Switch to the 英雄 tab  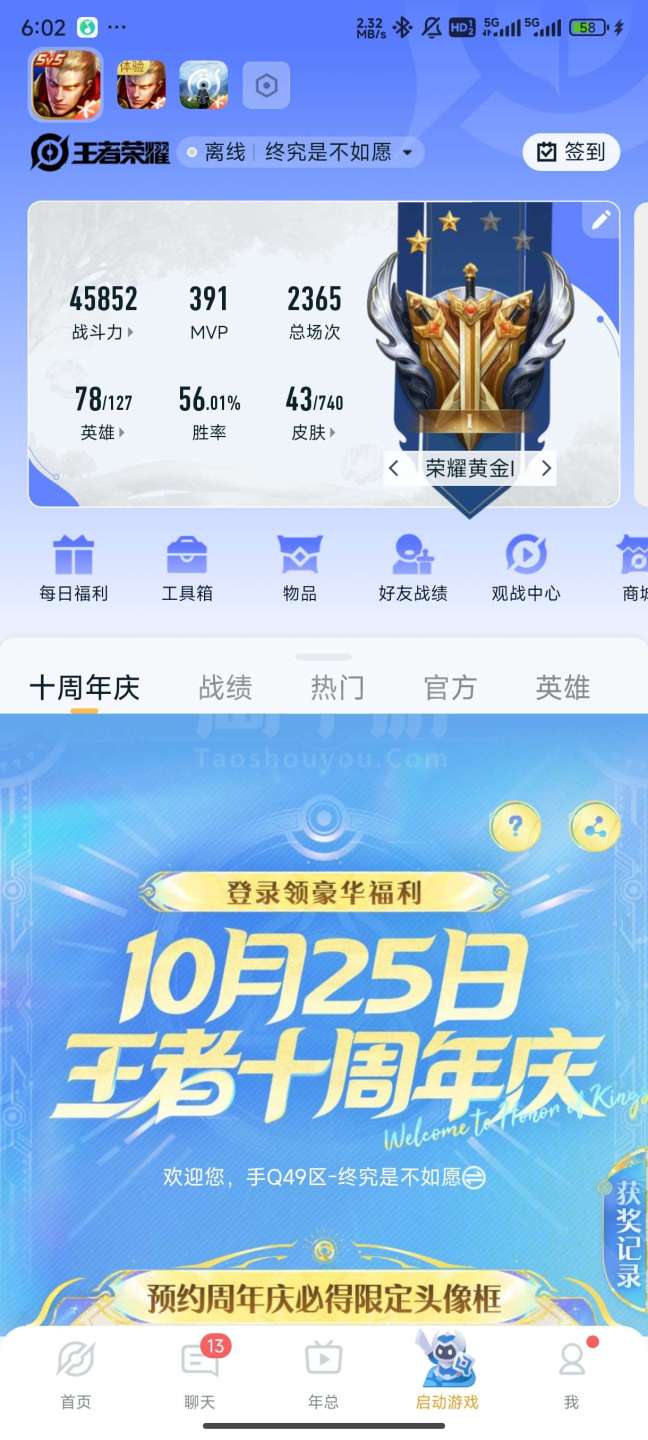[562, 688]
